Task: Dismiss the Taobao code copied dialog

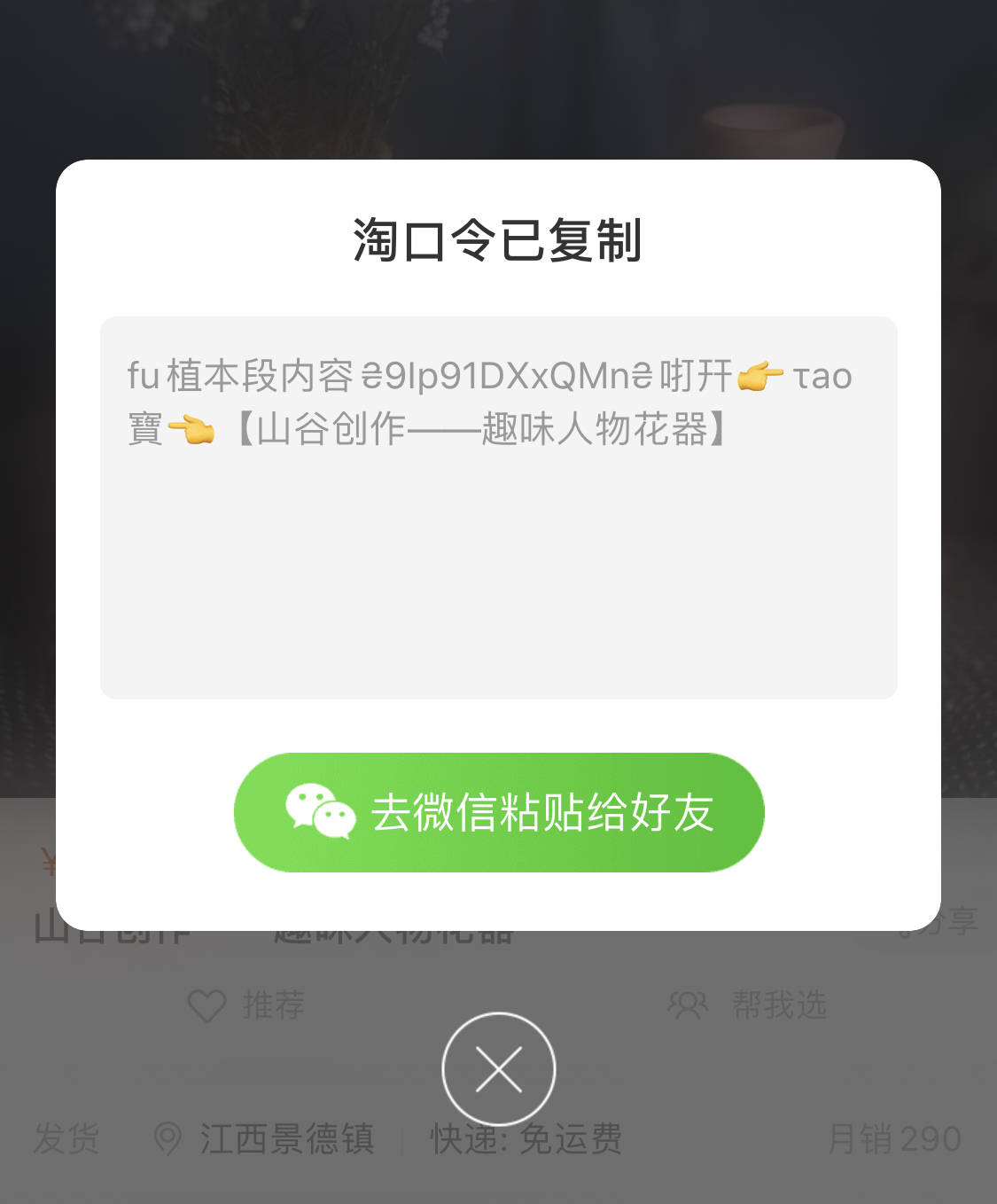Action: (498, 1069)
